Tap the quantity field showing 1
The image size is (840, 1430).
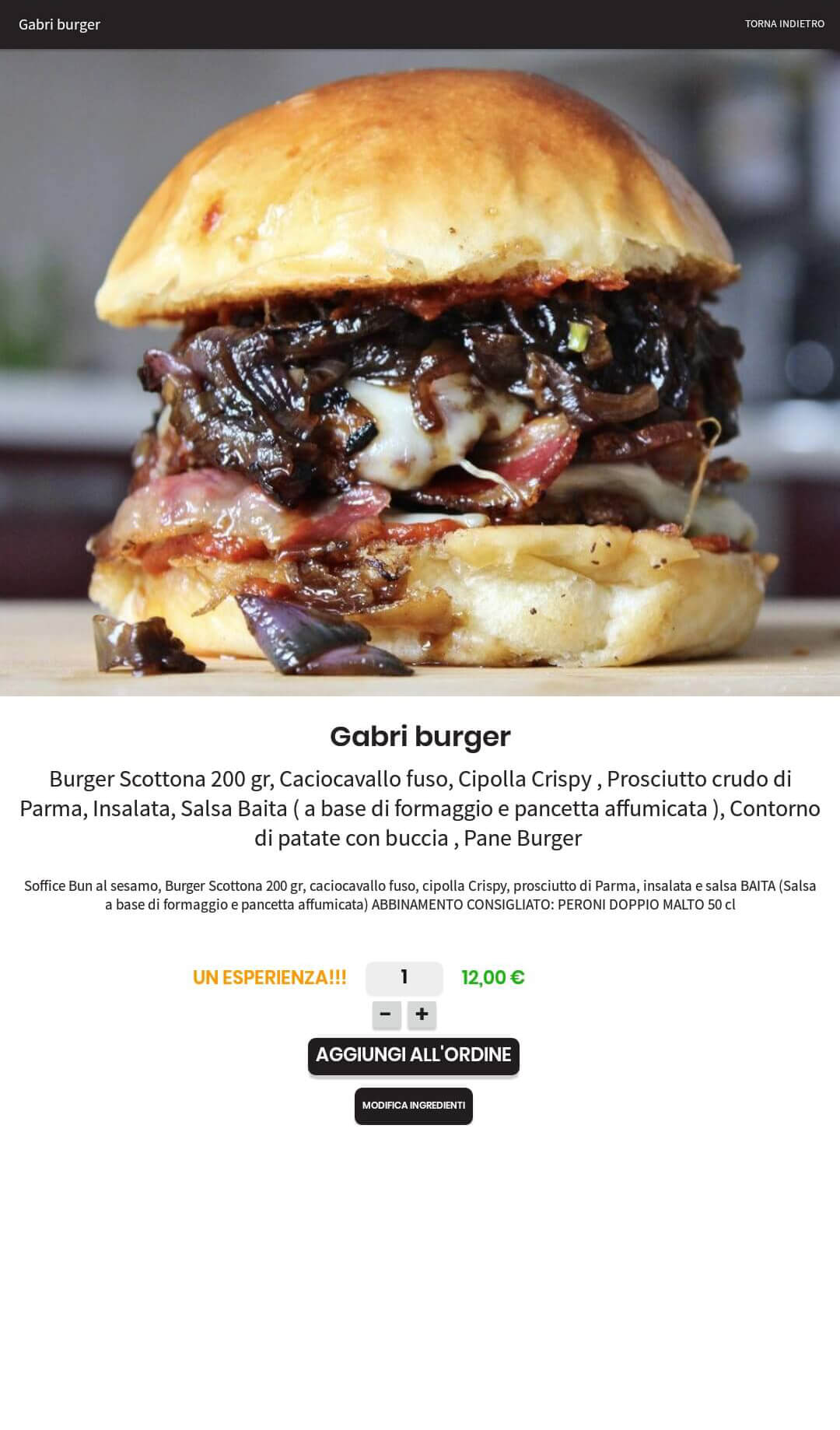[x=404, y=978]
